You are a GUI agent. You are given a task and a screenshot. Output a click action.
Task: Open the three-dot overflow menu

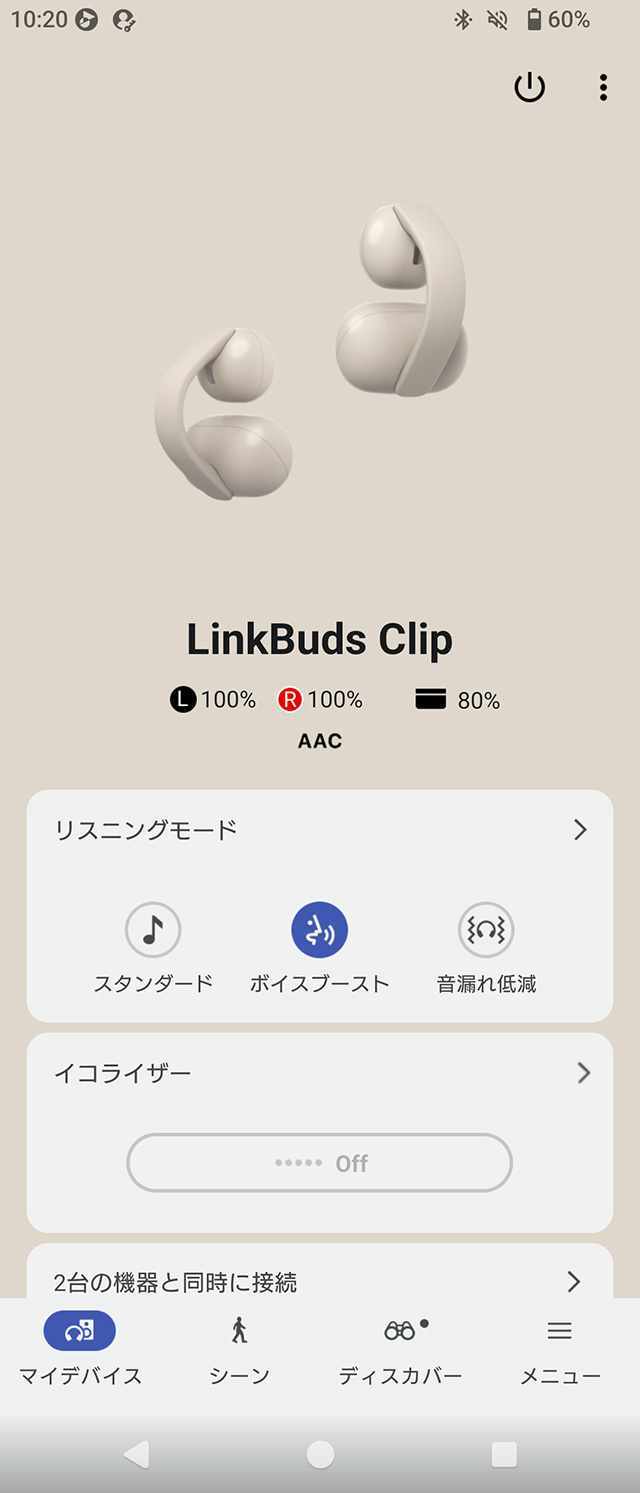[603, 88]
